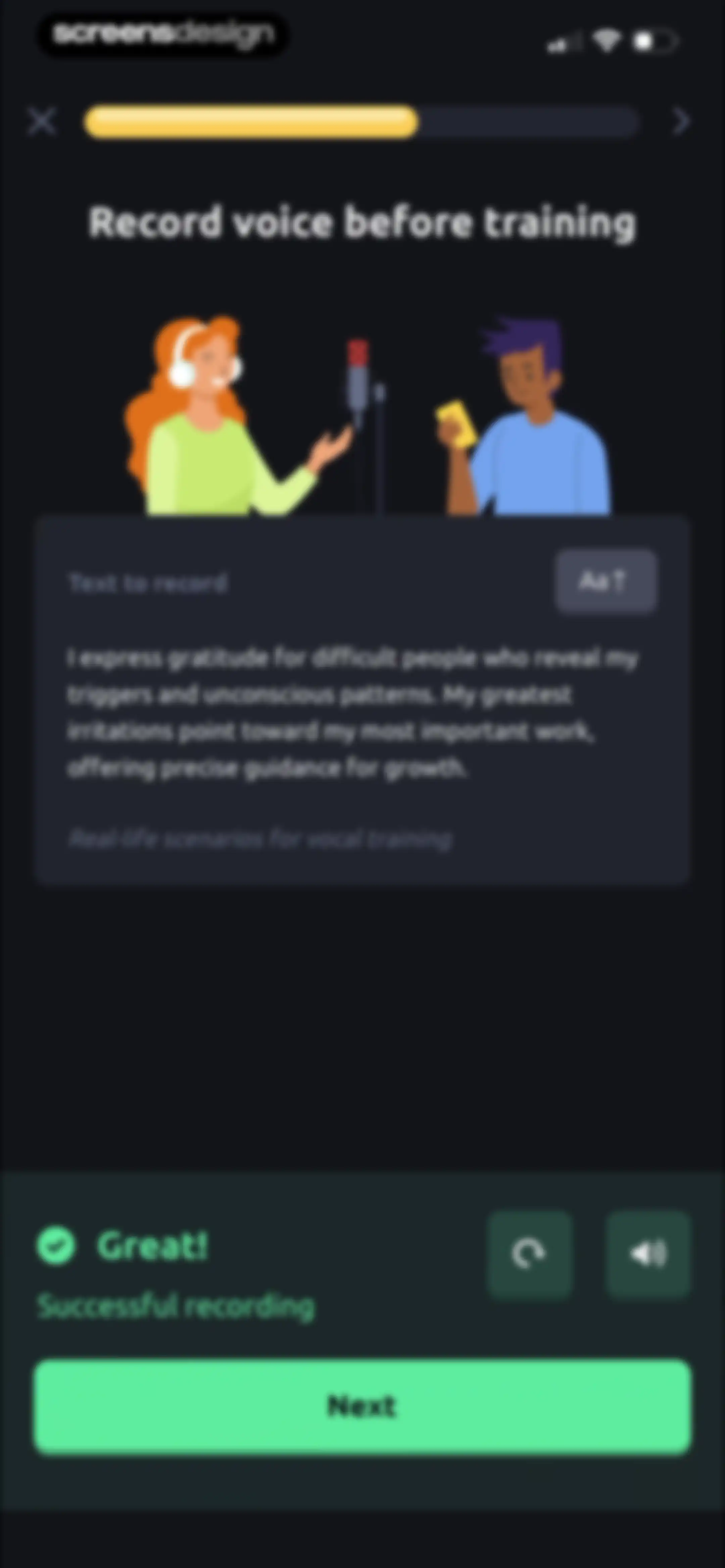Close the voice recording screen
This screenshot has width=725, height=1568.
tap(42, 121)
